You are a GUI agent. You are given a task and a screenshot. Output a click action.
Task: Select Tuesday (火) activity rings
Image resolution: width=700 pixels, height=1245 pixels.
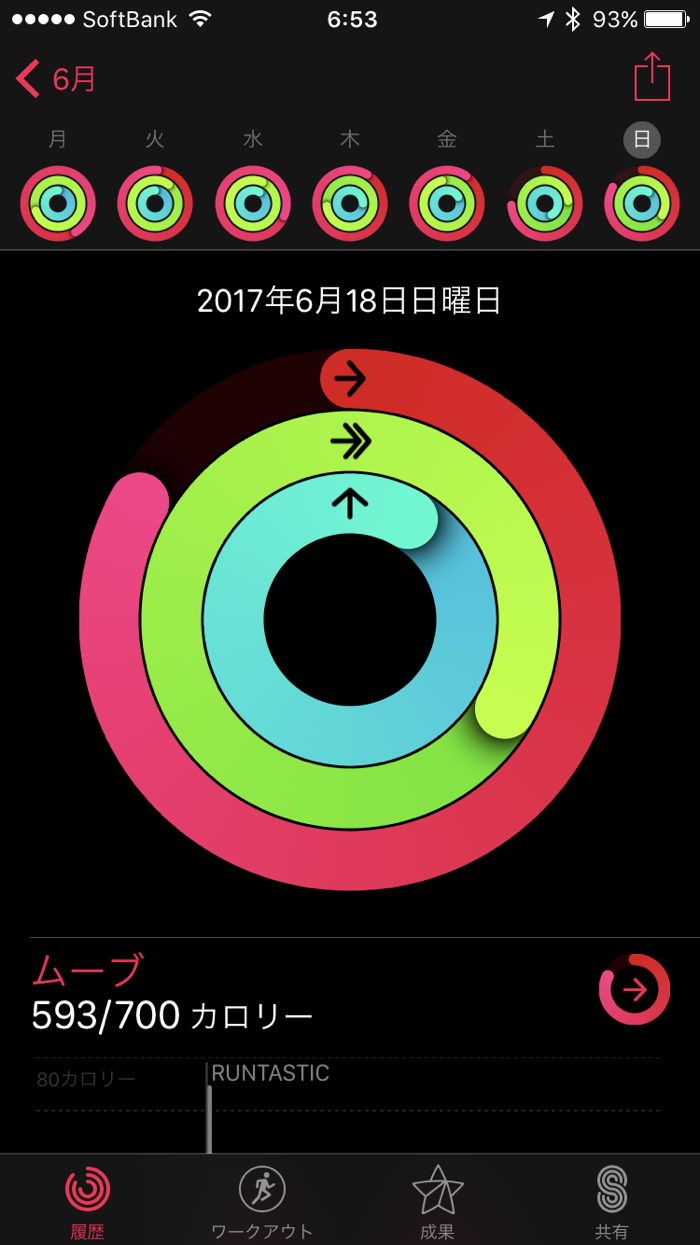point(155,204)
